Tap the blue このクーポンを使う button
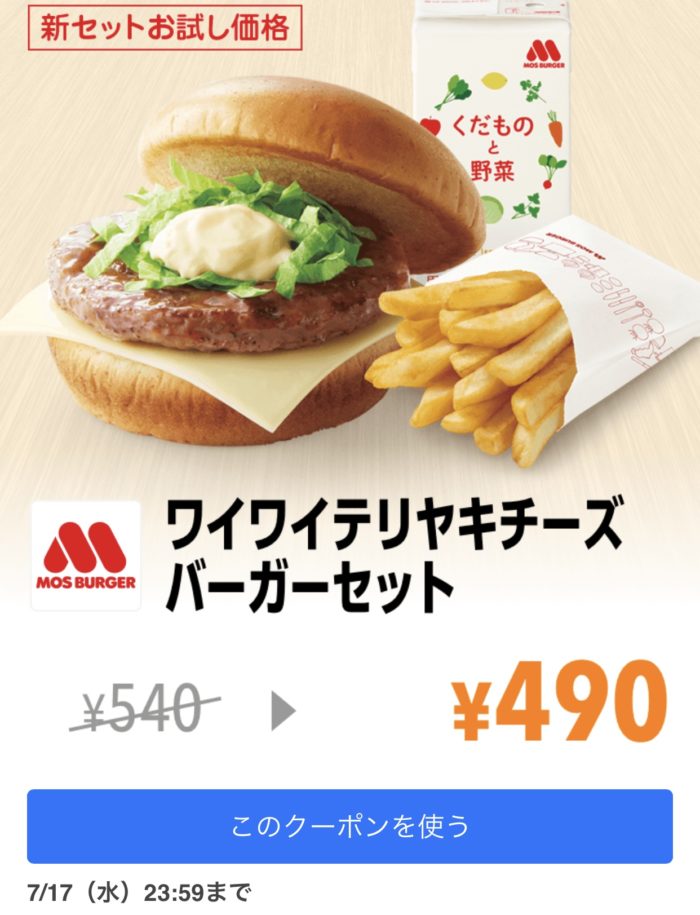The height and width of the screenshot is (915, 700). 349,826
